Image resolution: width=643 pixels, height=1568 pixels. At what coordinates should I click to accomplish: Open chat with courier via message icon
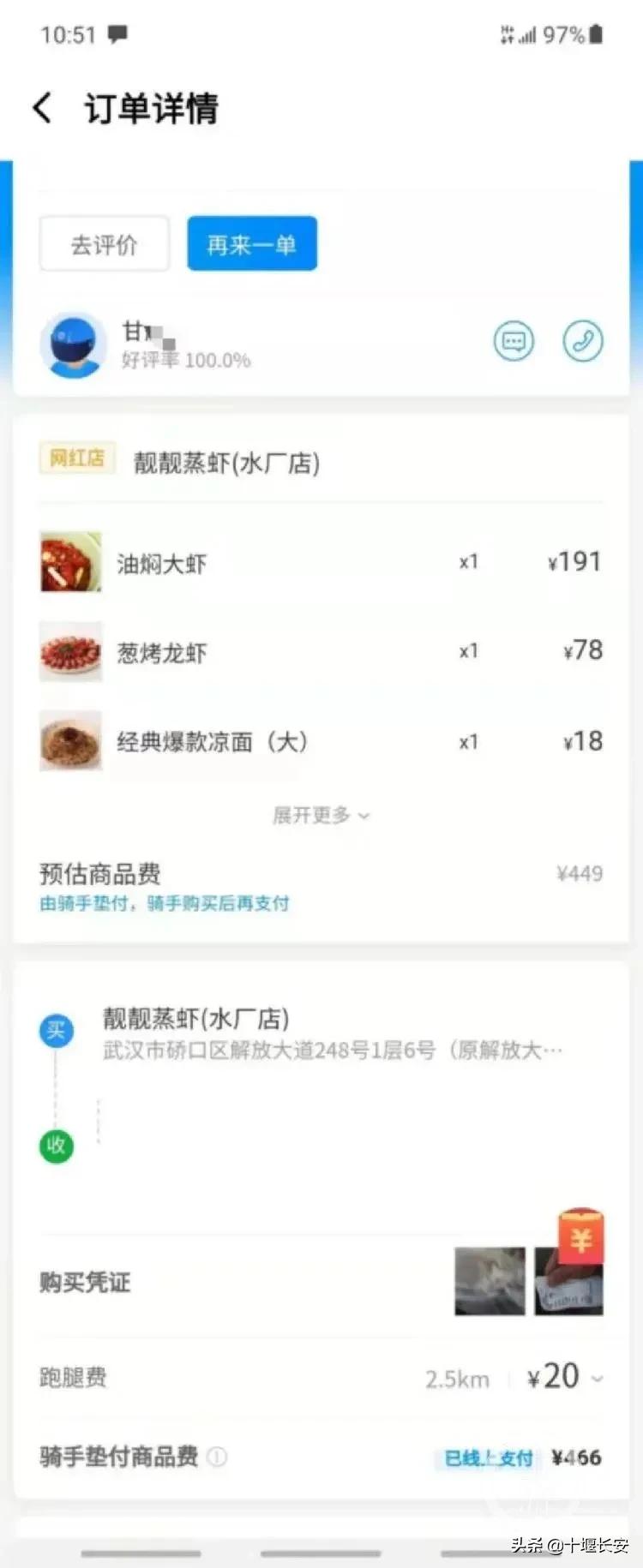click(x=514, y=341)
